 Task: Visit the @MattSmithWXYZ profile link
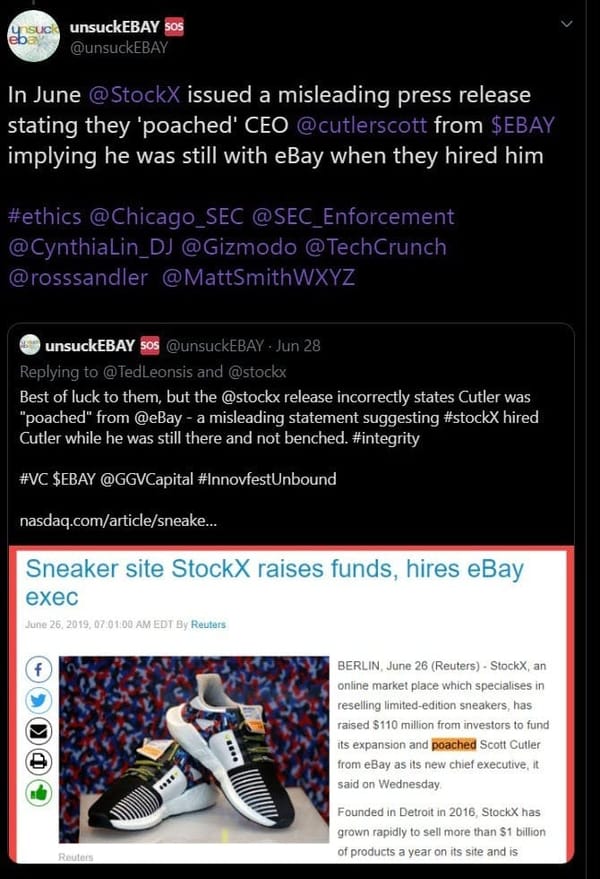tap(257, 276)
